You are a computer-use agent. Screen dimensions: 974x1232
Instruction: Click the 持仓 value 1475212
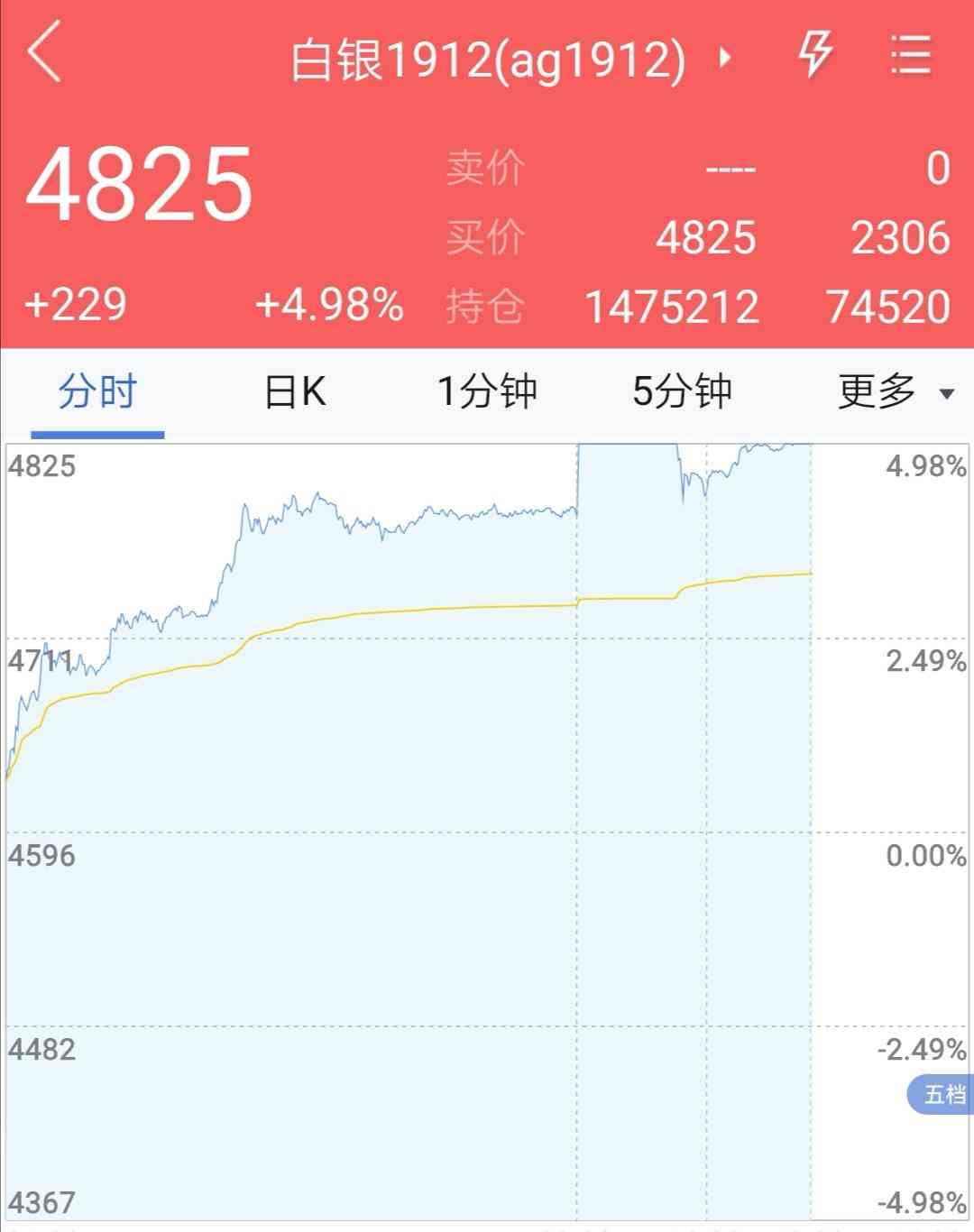click(x=672, y=308)
